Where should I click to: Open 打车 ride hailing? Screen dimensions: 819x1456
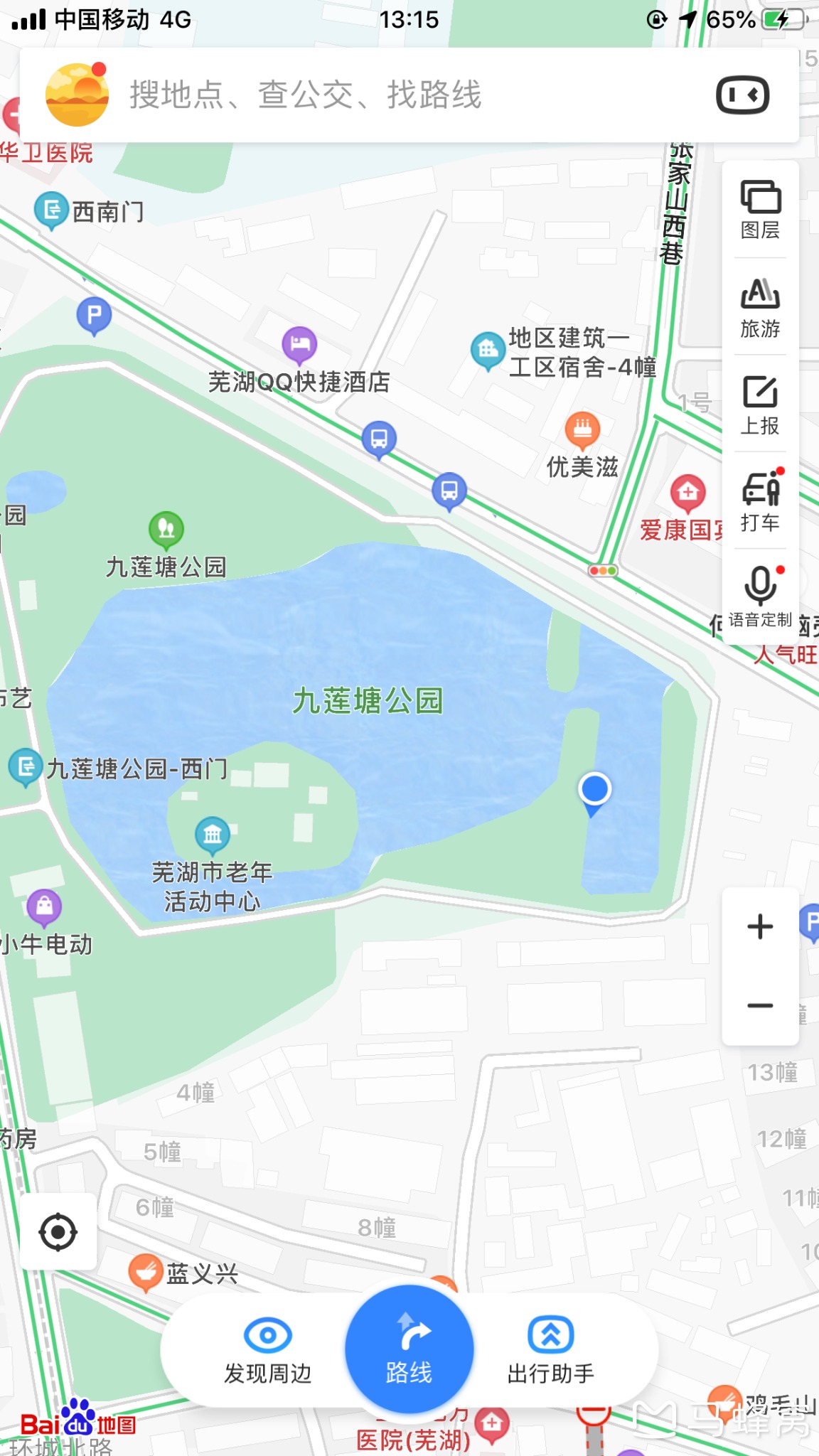coord(760,501)
